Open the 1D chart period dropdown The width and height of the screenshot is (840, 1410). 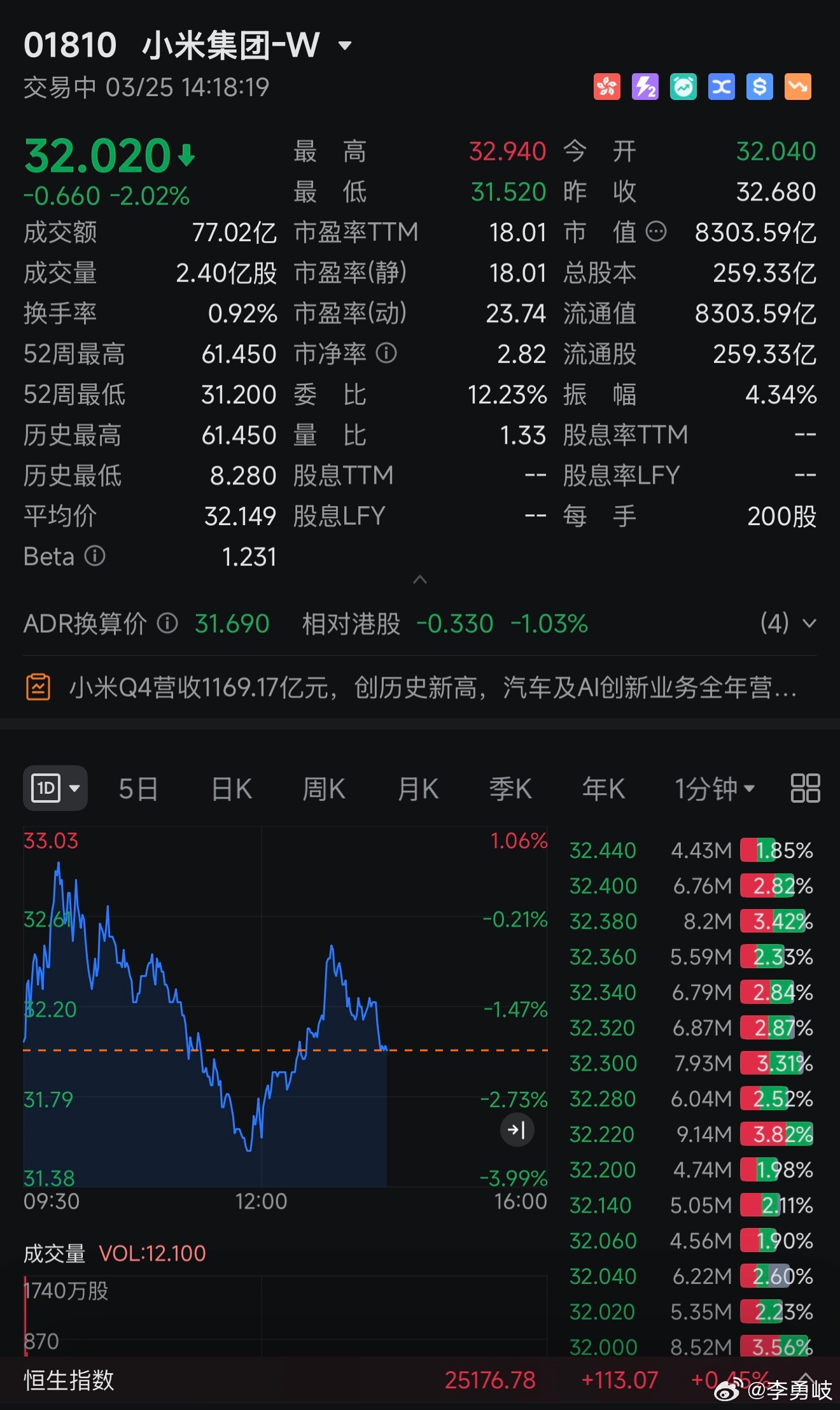click(x=55, y=788)
